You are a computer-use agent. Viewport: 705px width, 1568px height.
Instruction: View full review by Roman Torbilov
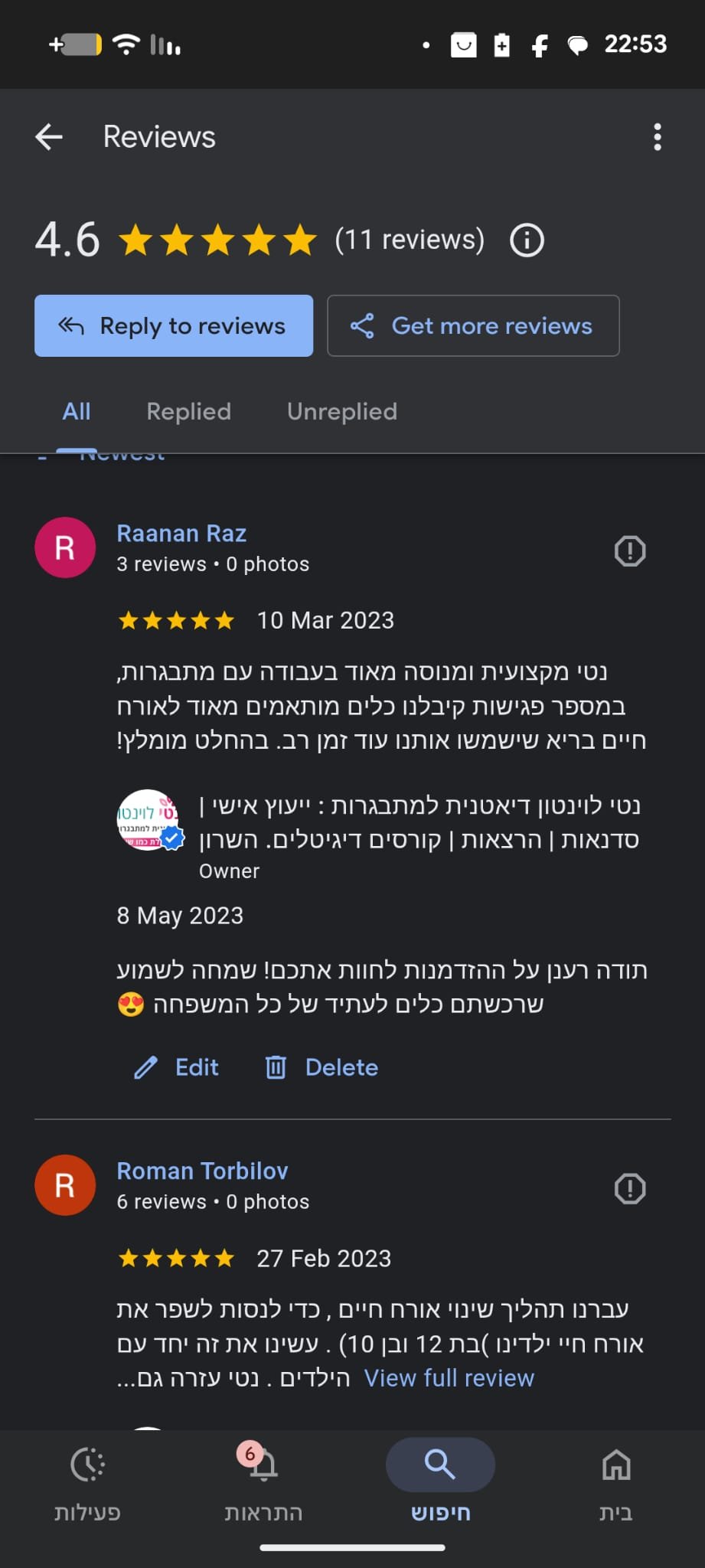tap(449, 1378)
